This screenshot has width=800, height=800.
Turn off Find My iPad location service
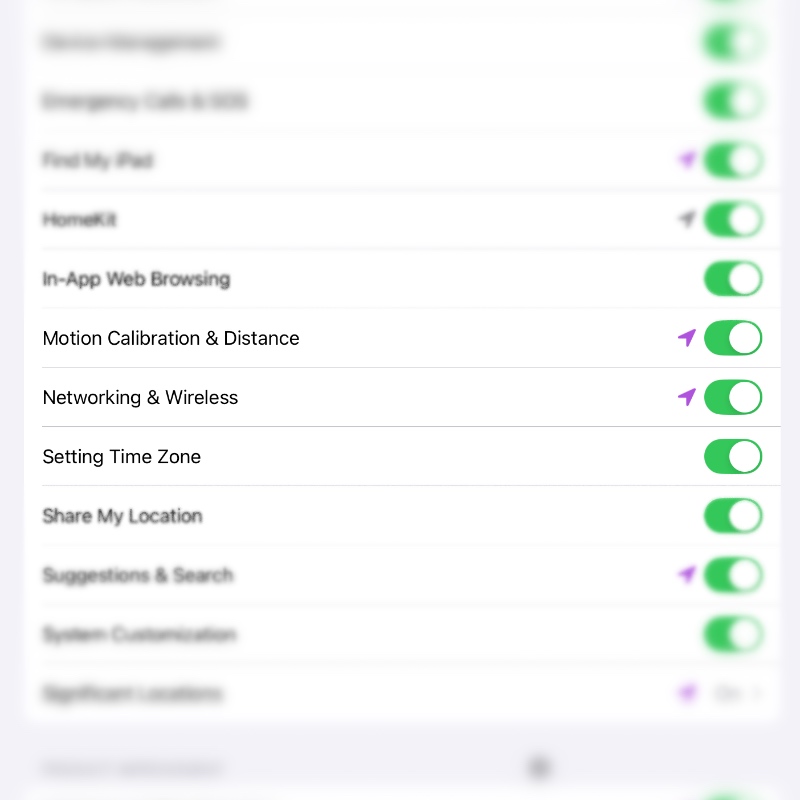(x=733, y=160)
